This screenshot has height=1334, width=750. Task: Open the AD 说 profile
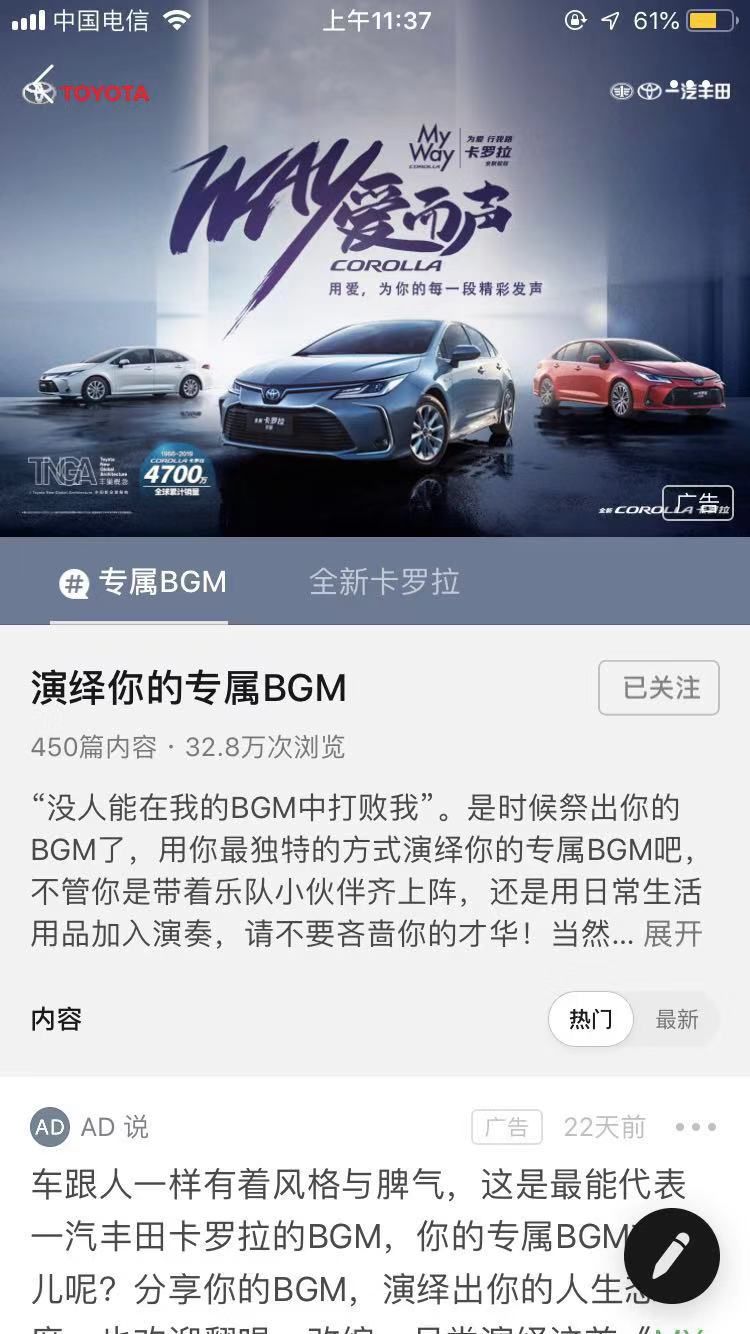[90, 1127]
